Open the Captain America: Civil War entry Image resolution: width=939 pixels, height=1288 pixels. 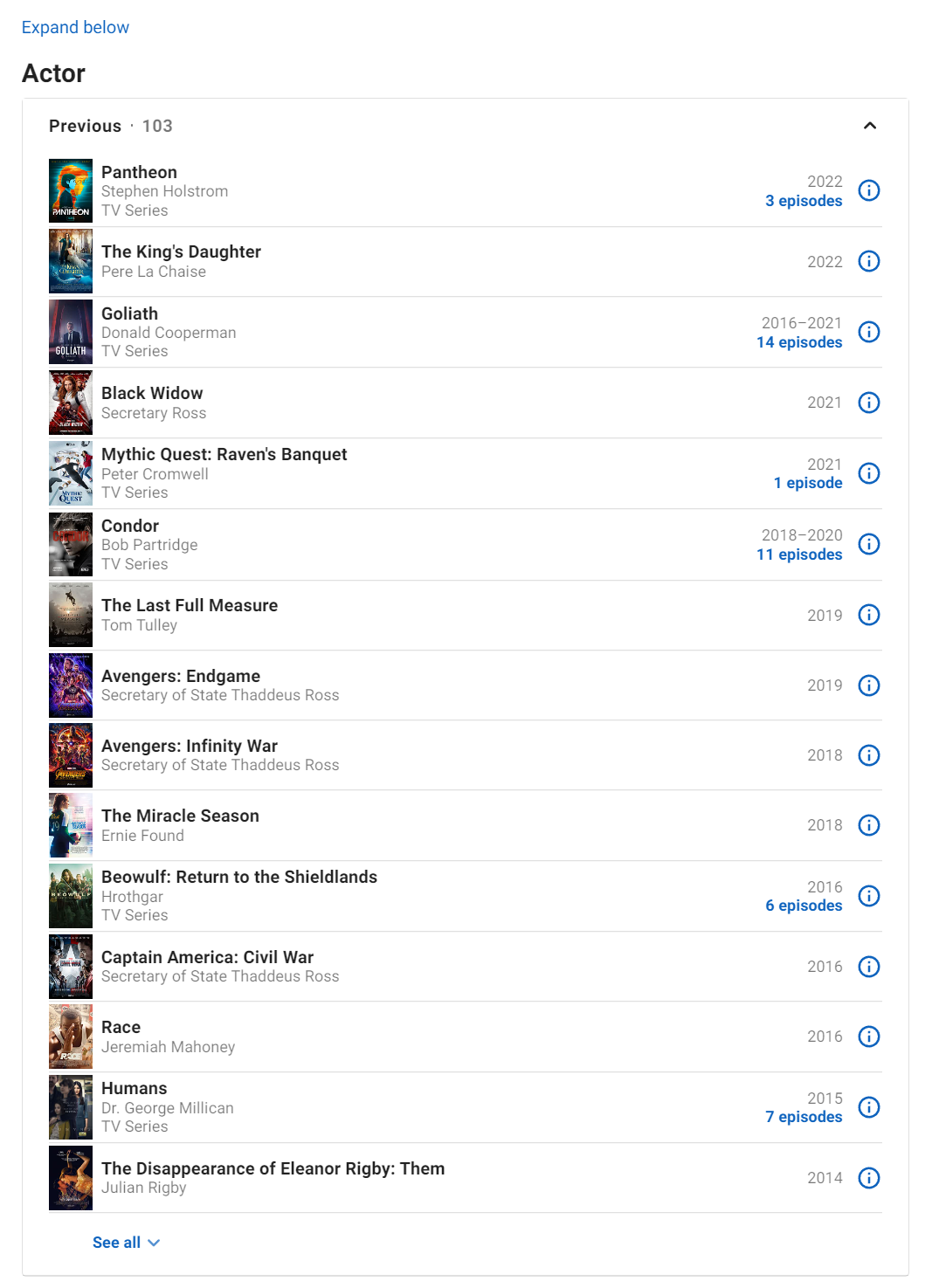(207, 957)
